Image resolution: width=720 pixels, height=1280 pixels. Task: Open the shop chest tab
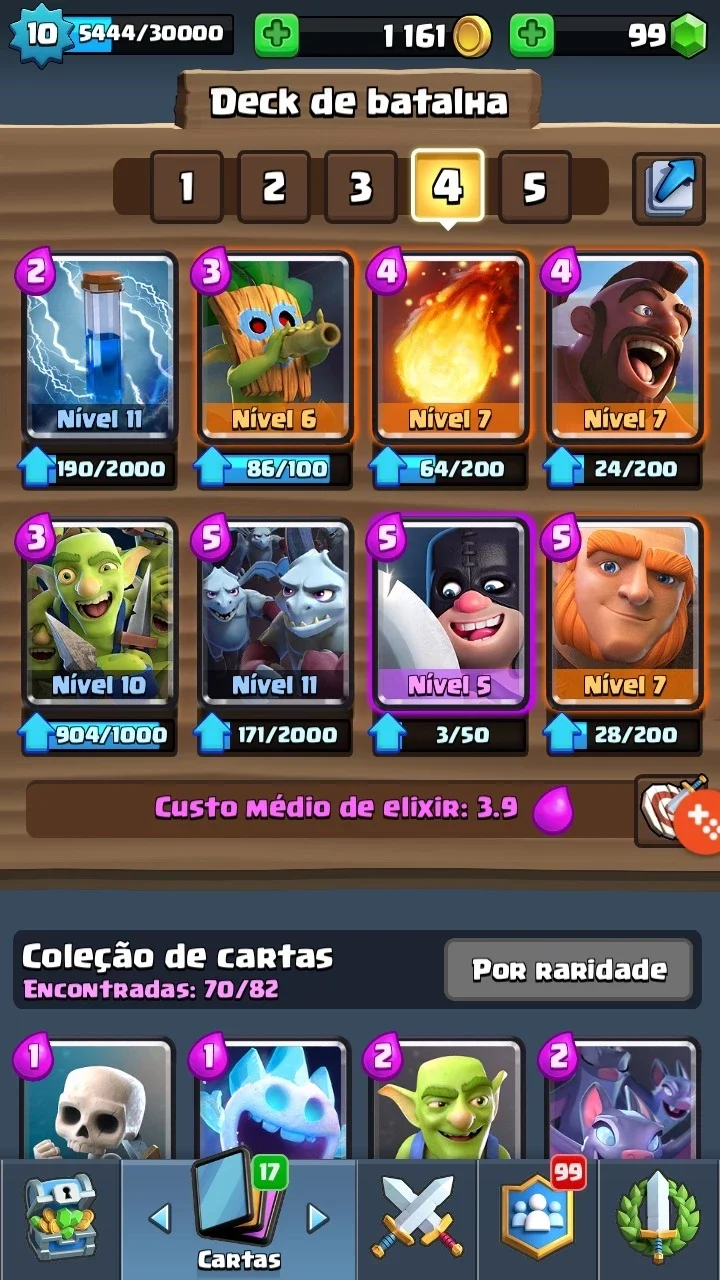tap(60, 1218)
